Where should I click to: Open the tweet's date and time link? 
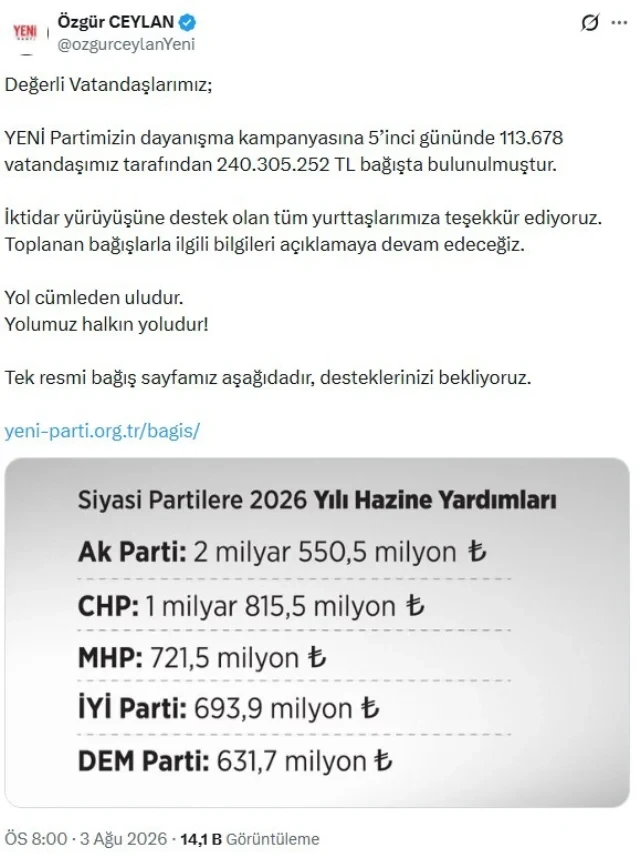point(86,838)
